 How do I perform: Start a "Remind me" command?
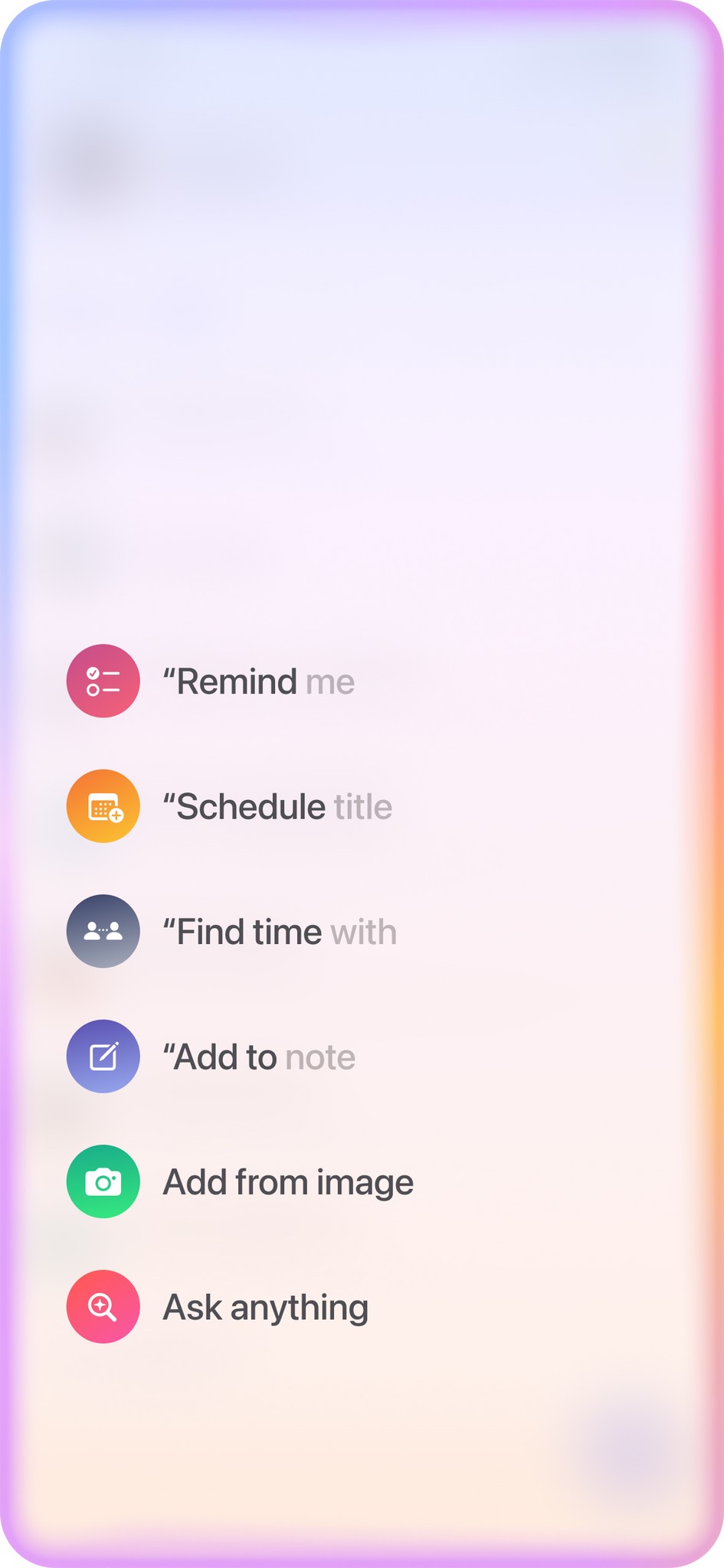[257, 681]
